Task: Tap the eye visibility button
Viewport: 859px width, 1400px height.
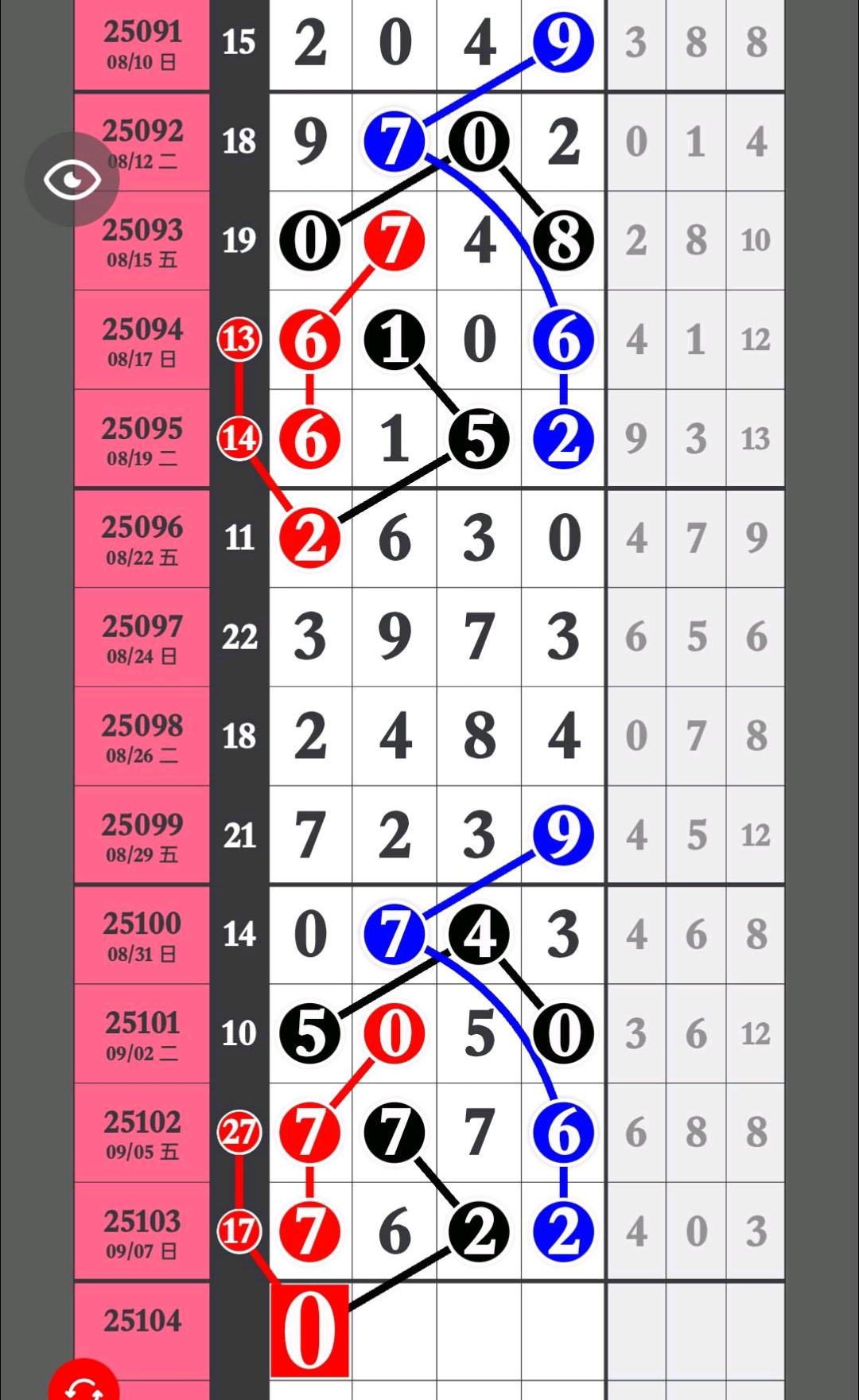Action: (x=72, y=179)
